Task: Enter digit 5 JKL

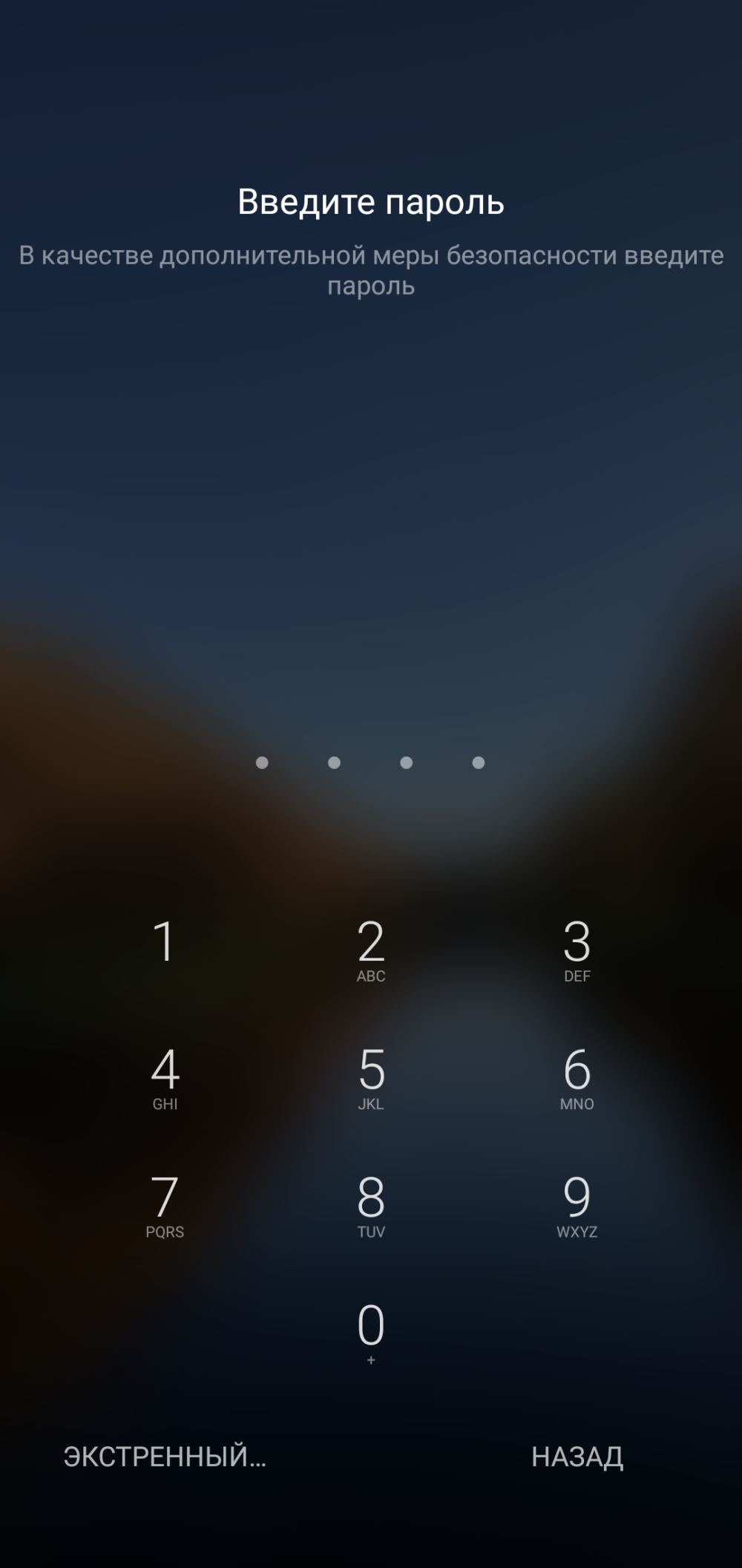Action: [x=371, y=1078]
